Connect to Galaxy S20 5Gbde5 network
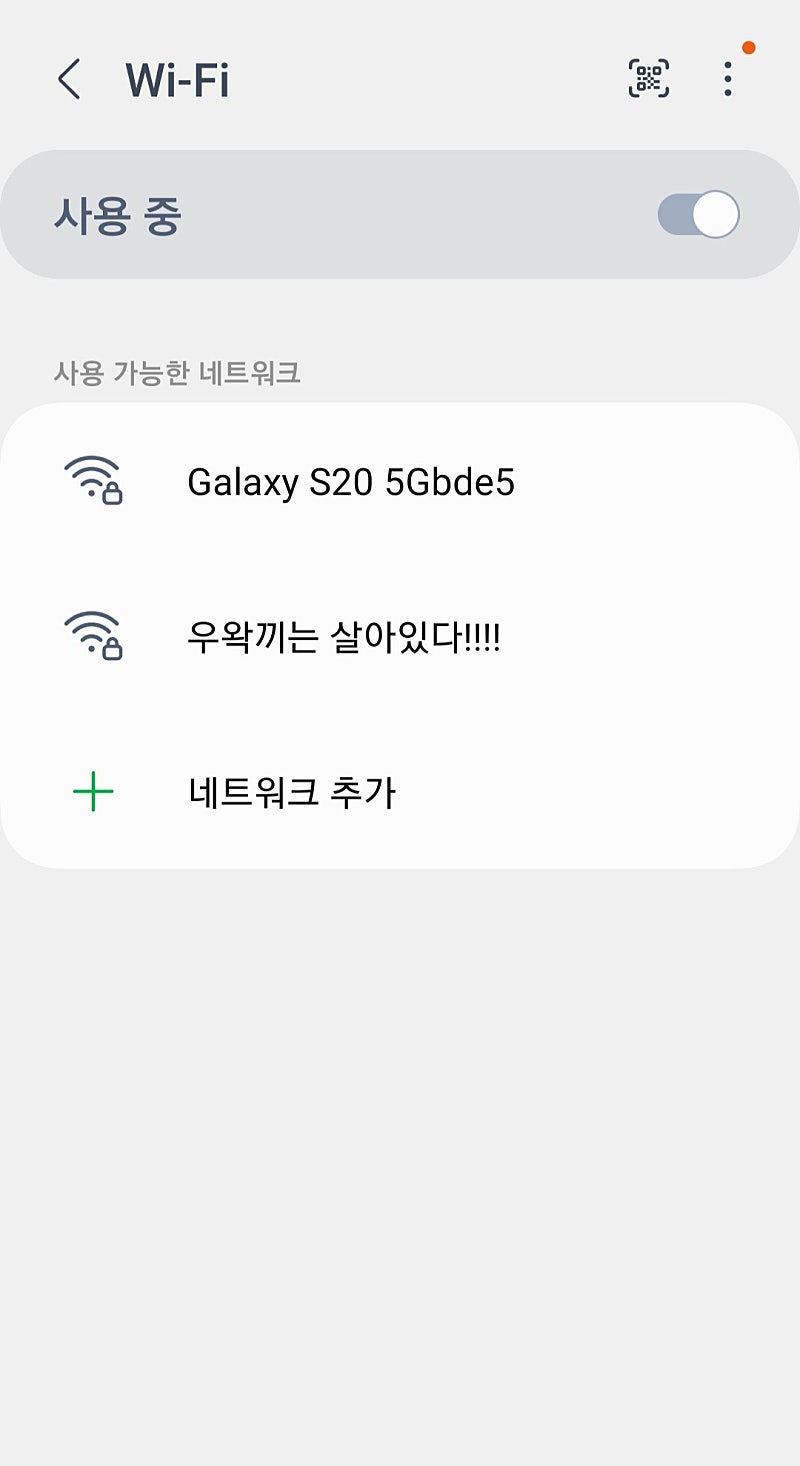 (350, 483)
